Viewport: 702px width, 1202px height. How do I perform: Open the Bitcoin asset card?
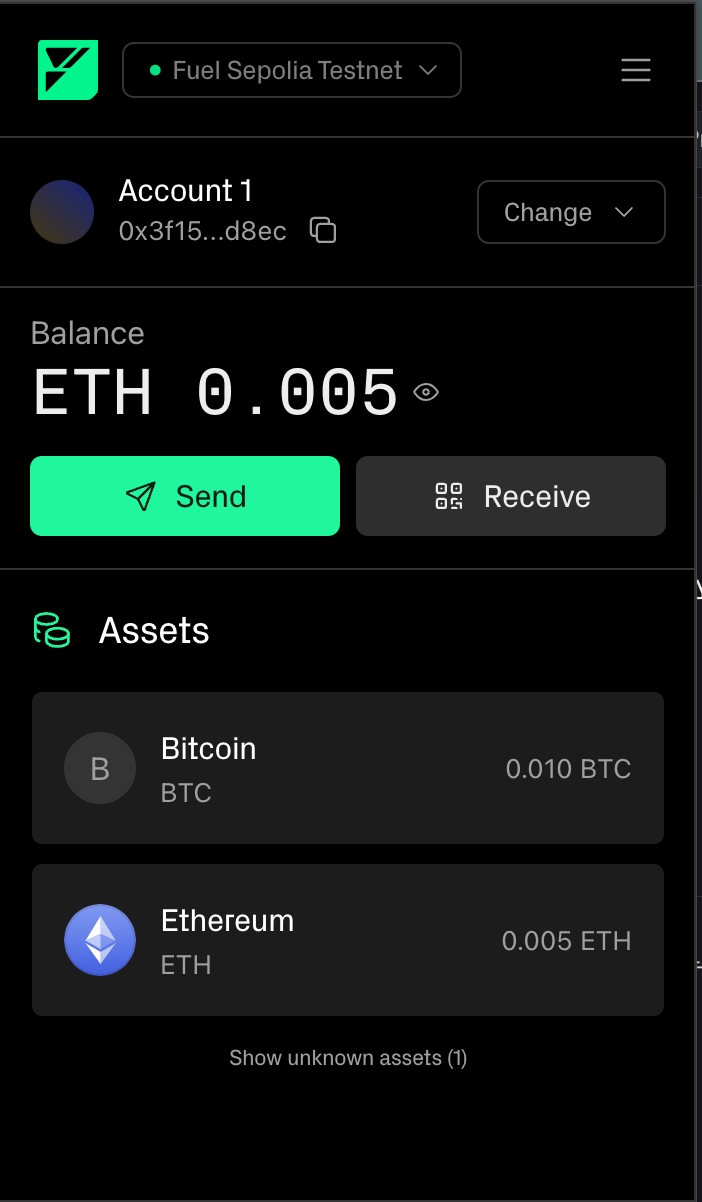[348, 768]
